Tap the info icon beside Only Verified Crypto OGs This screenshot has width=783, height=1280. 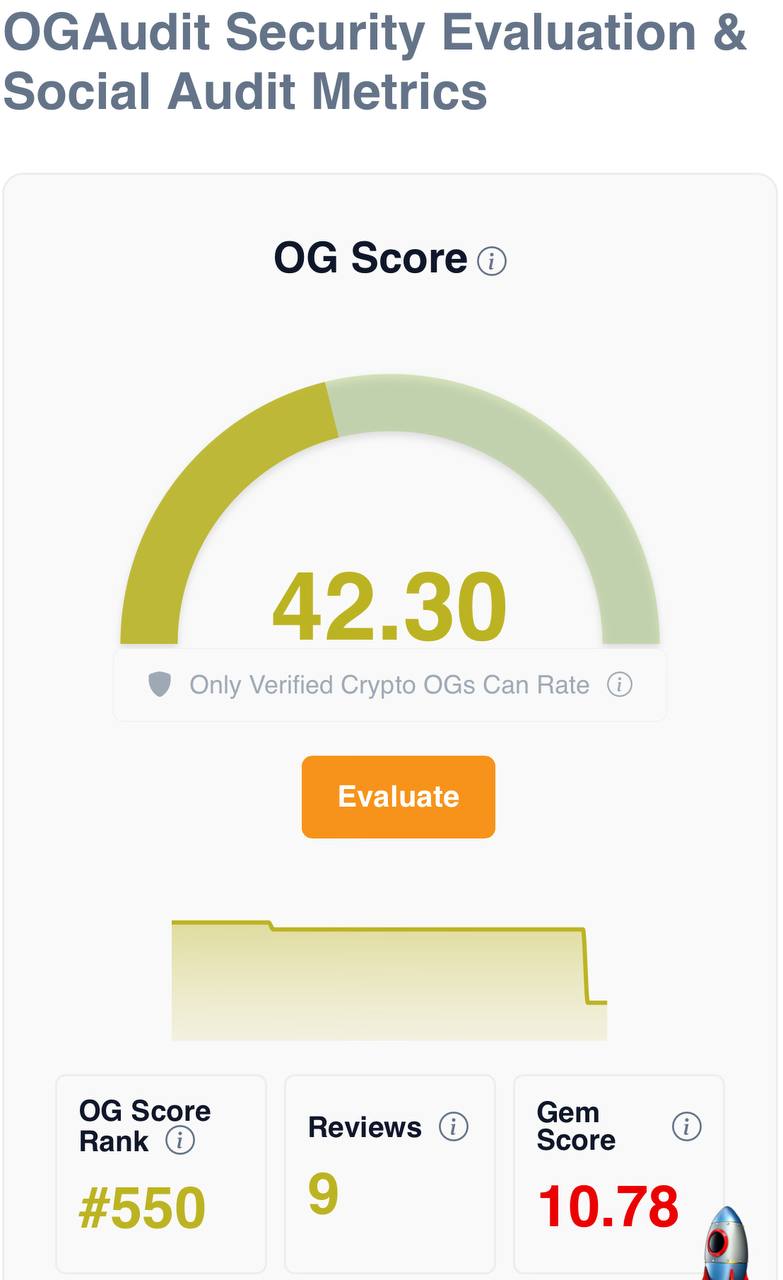(x=620, y=685)
